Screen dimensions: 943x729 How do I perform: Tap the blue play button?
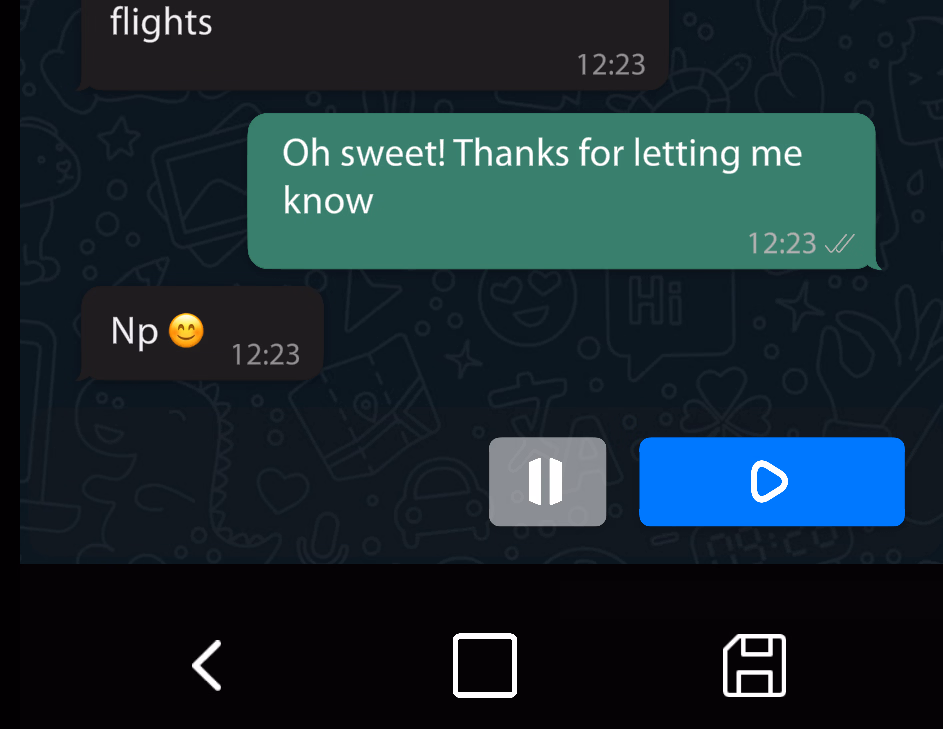tap(771, 481)
